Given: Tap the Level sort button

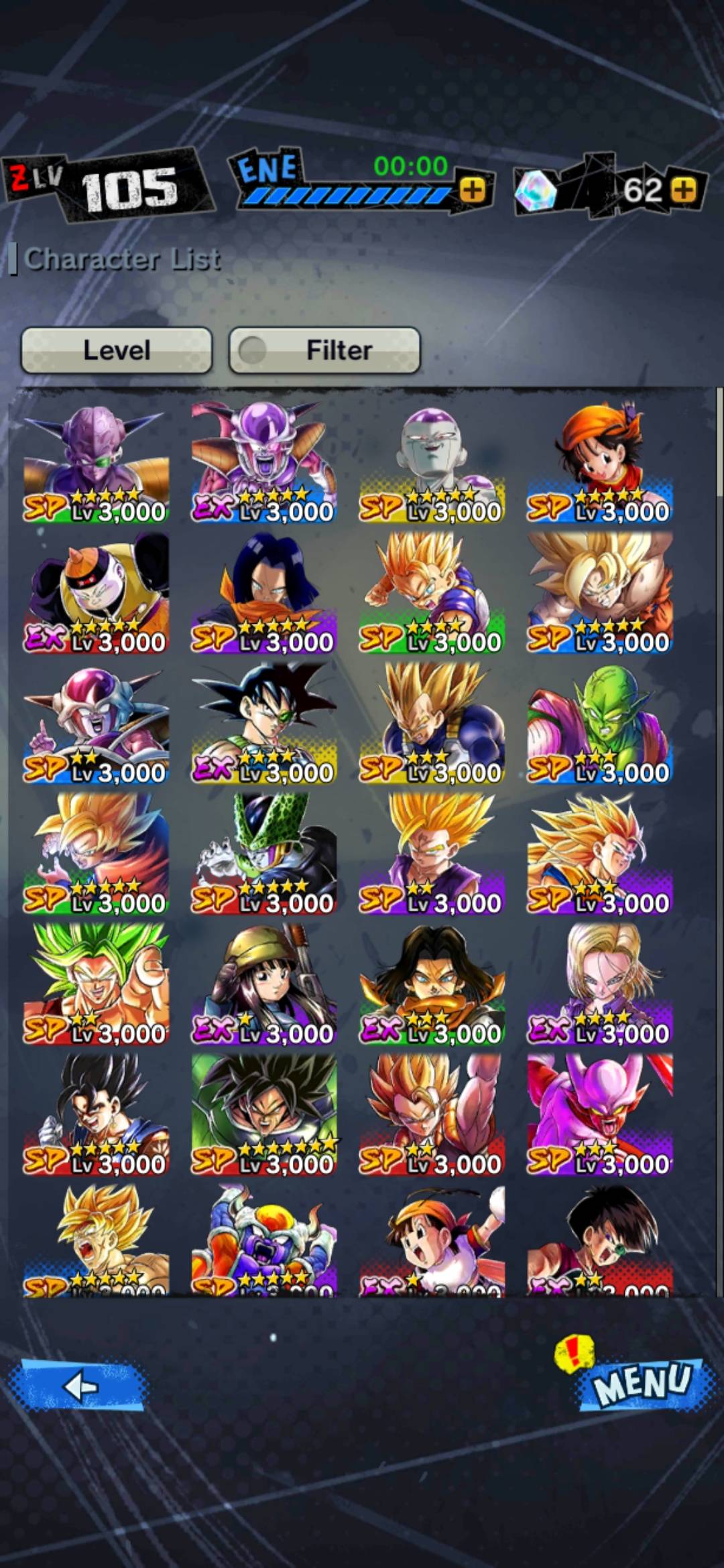Looking at the screenshot, I should [117, 350].
